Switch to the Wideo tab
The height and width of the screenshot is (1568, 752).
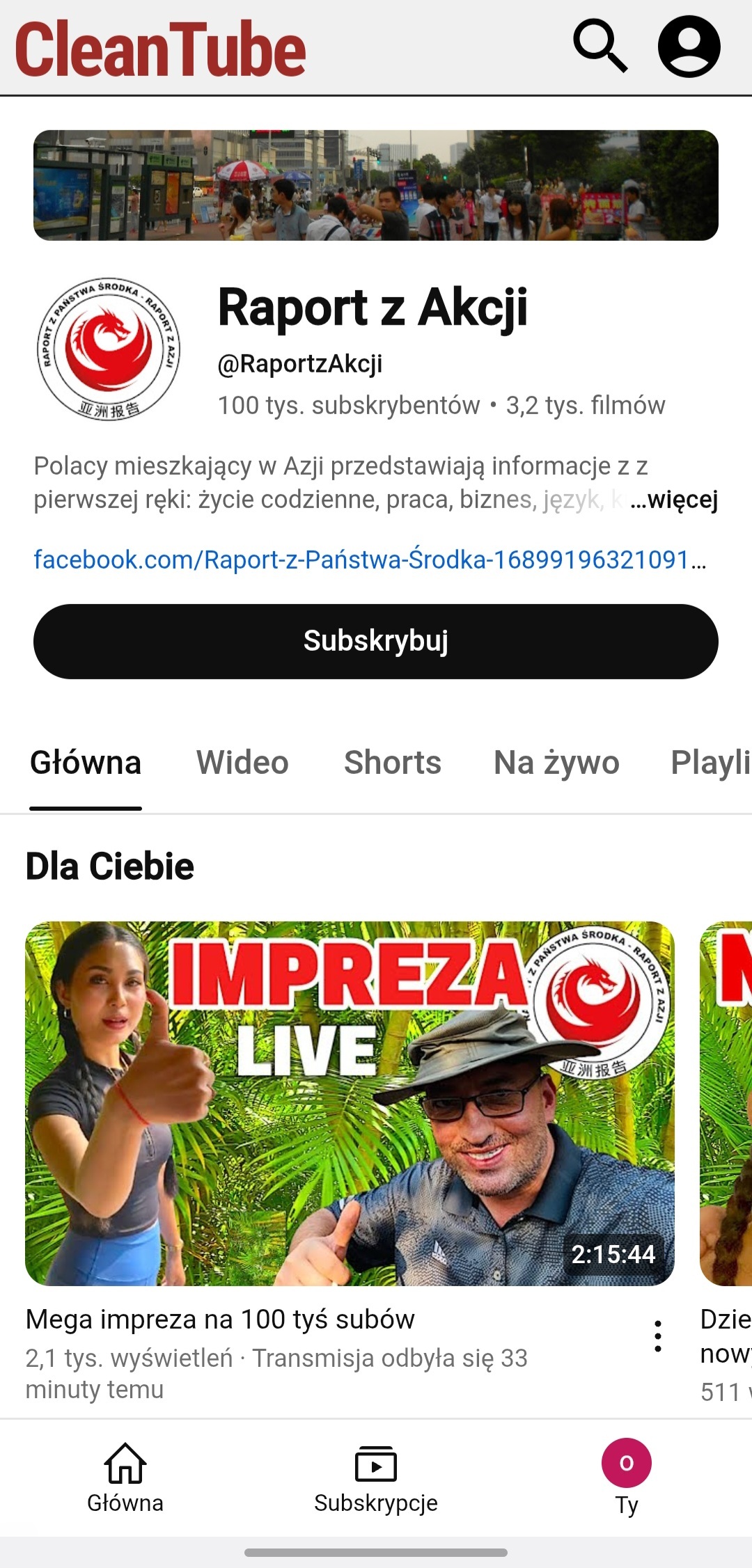coord(242,763)
